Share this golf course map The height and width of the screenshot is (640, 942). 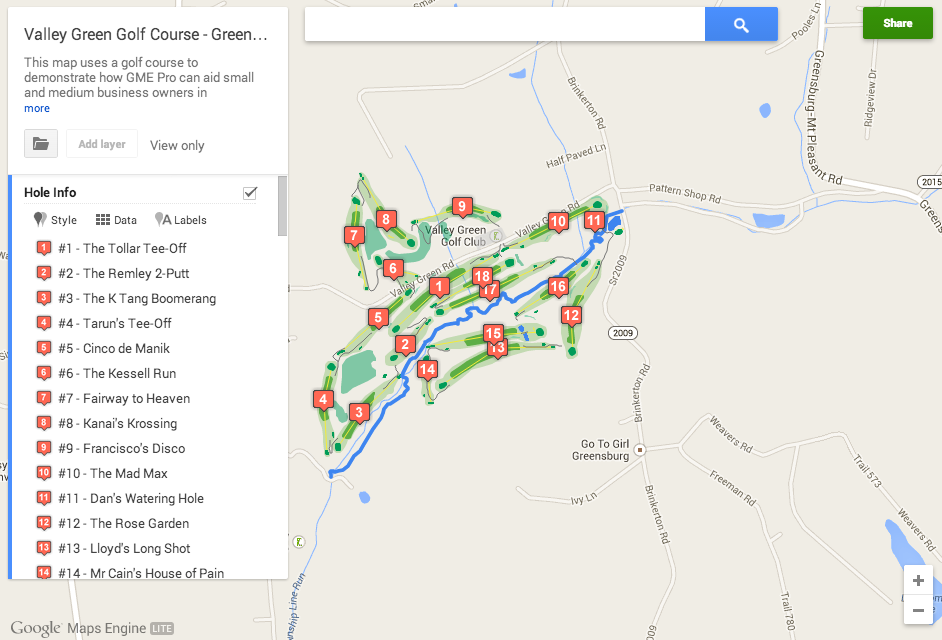pos(897,23)
